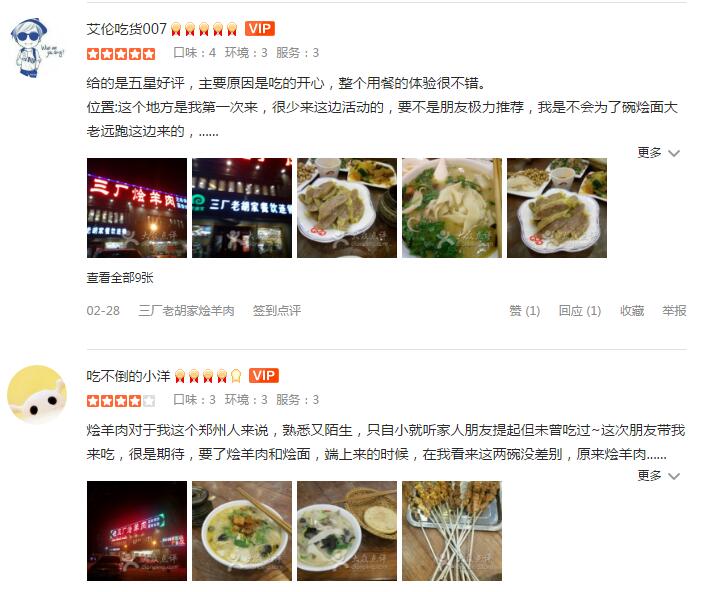The width and height of the screenshot is (728, 592).
Task: Open username link 吃不倒的小洋
Action: click(128, 376)
